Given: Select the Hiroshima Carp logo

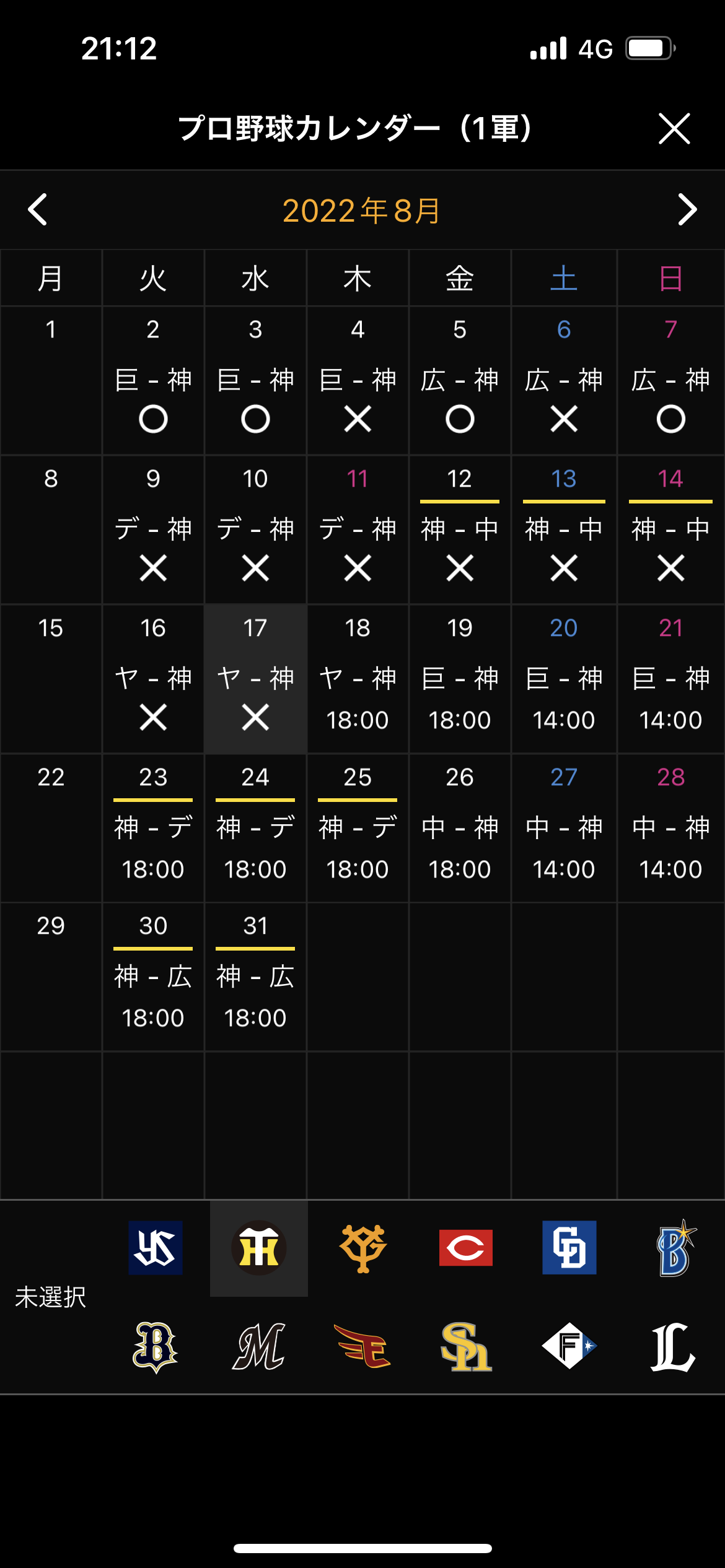Looking at the screenshot, I should click(x=466, y=1248).
